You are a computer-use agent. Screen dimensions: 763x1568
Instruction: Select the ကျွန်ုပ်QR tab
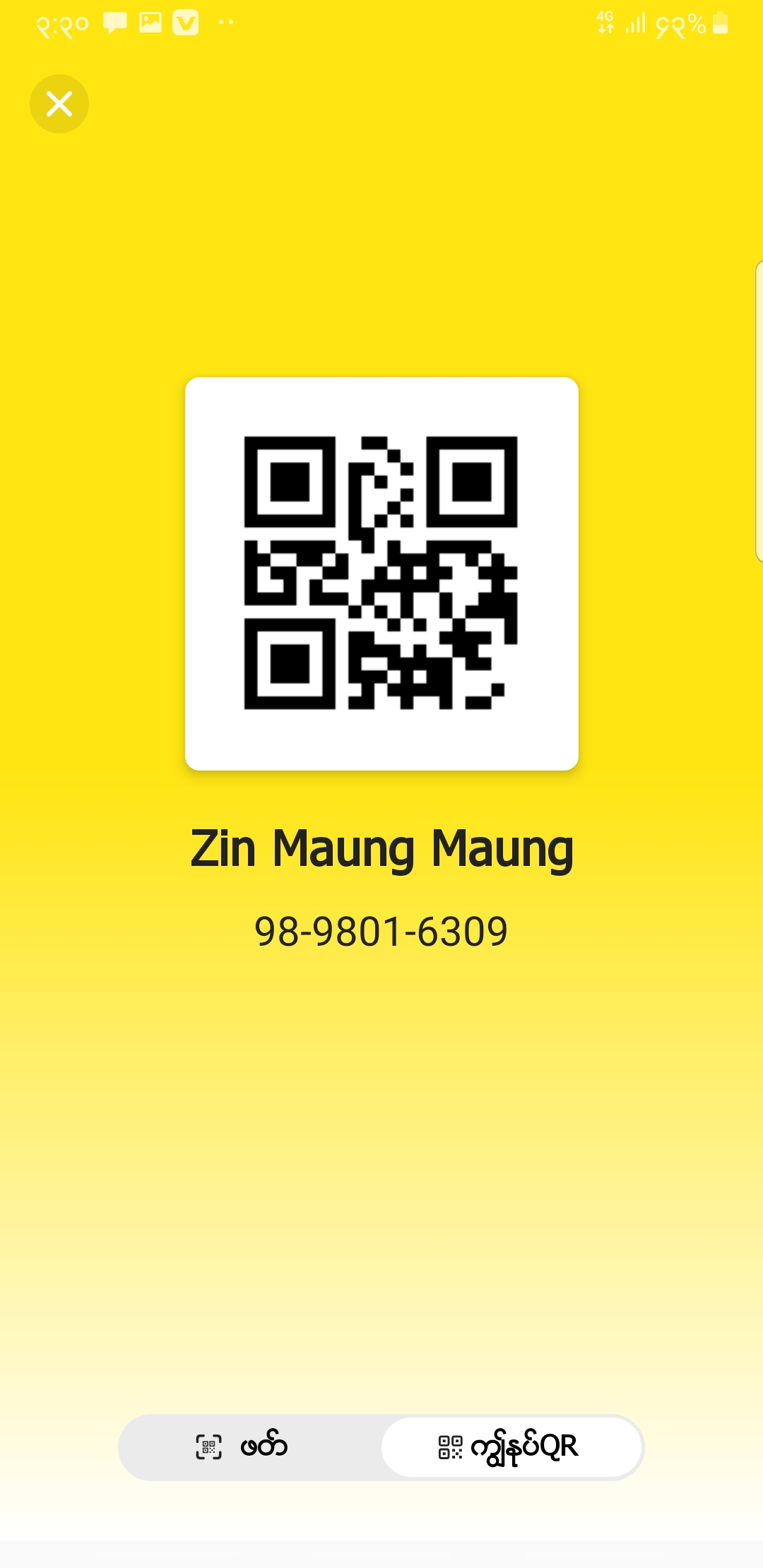(511, 1447)
